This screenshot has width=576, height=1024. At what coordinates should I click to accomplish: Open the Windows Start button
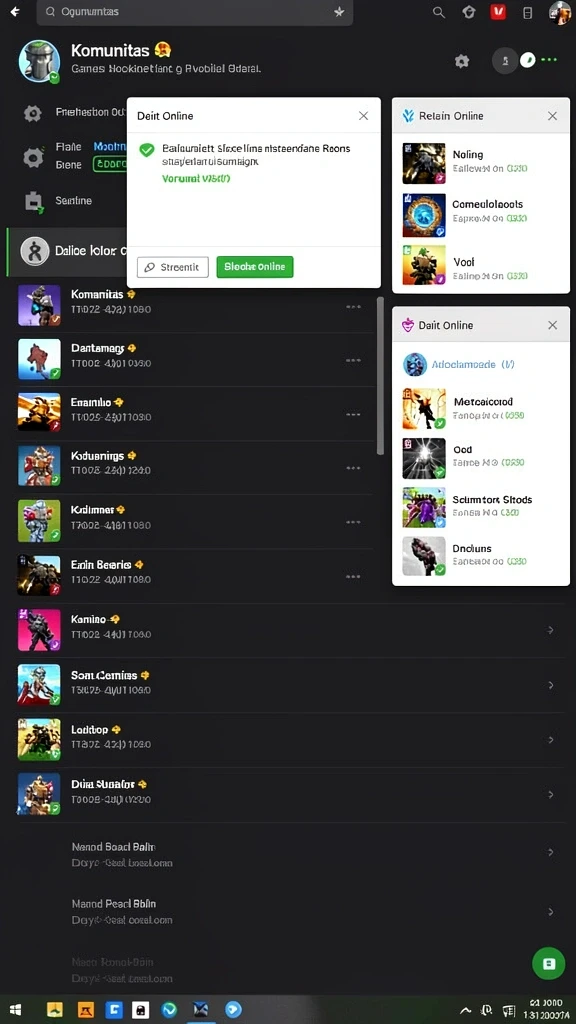click(x=14, y=1010)
